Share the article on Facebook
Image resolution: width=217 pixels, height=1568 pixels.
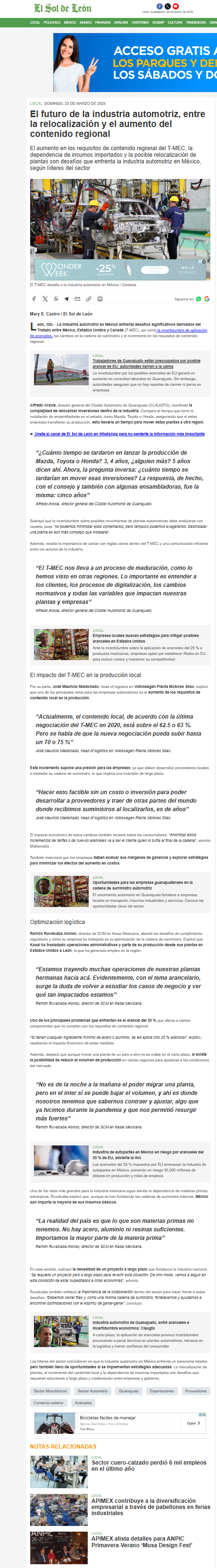click(34, 299)
